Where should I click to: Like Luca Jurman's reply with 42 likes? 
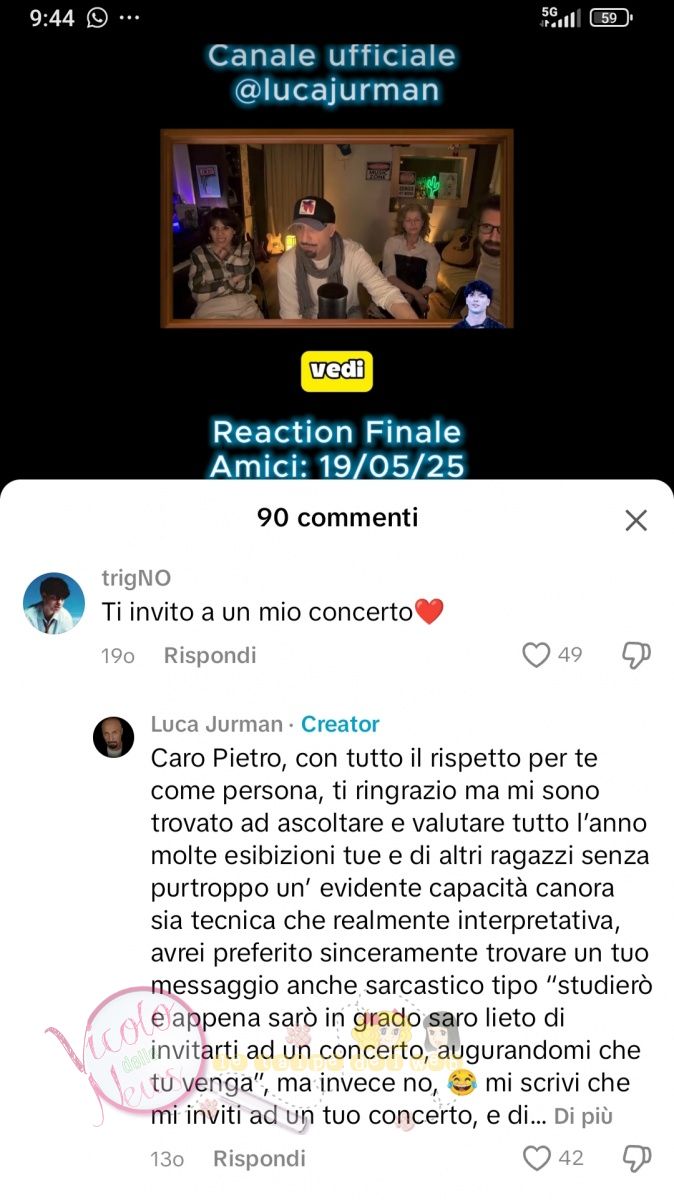click(x=538, y=1159)
